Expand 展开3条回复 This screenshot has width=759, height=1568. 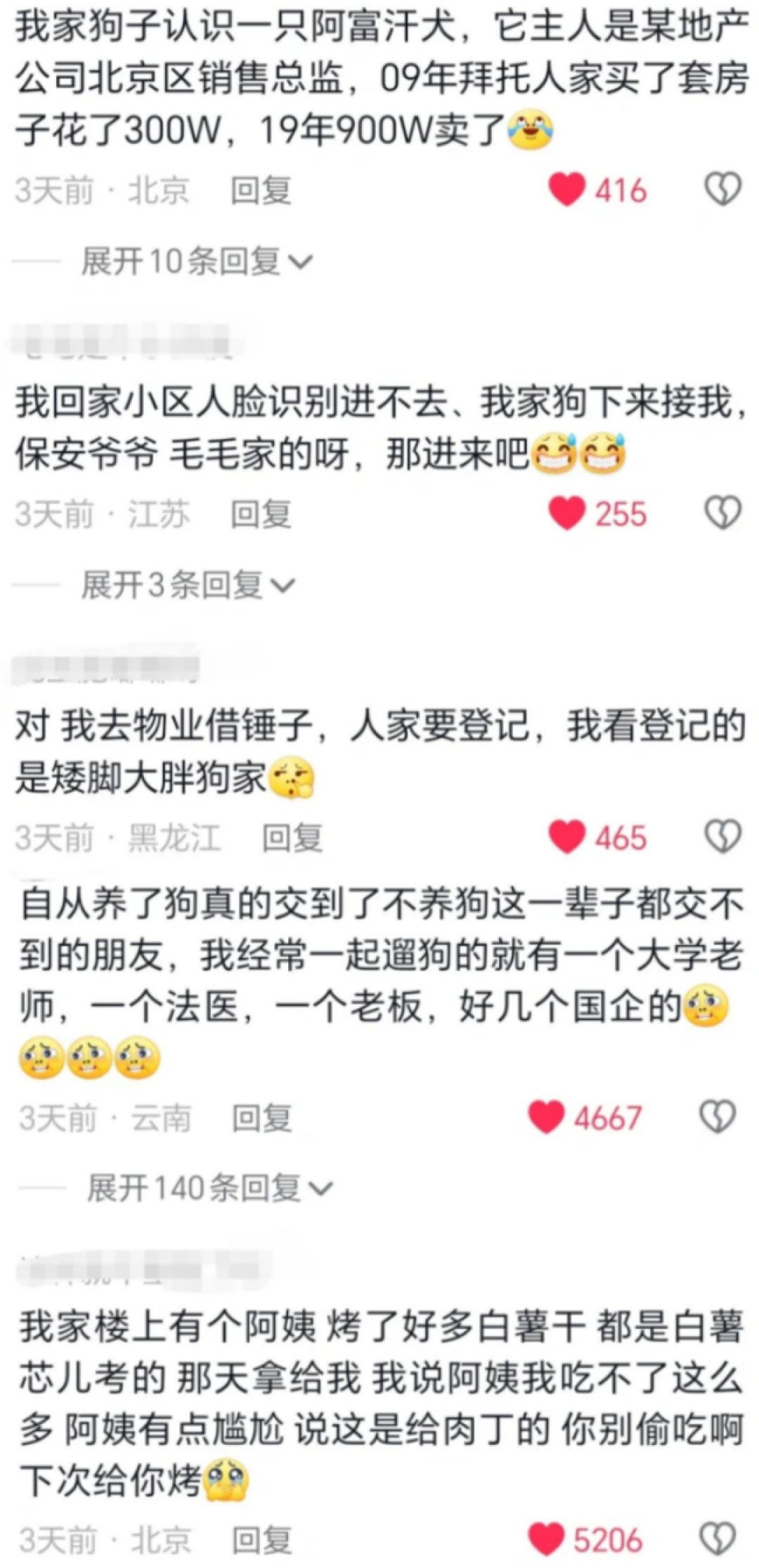click(x=188, y=585)
